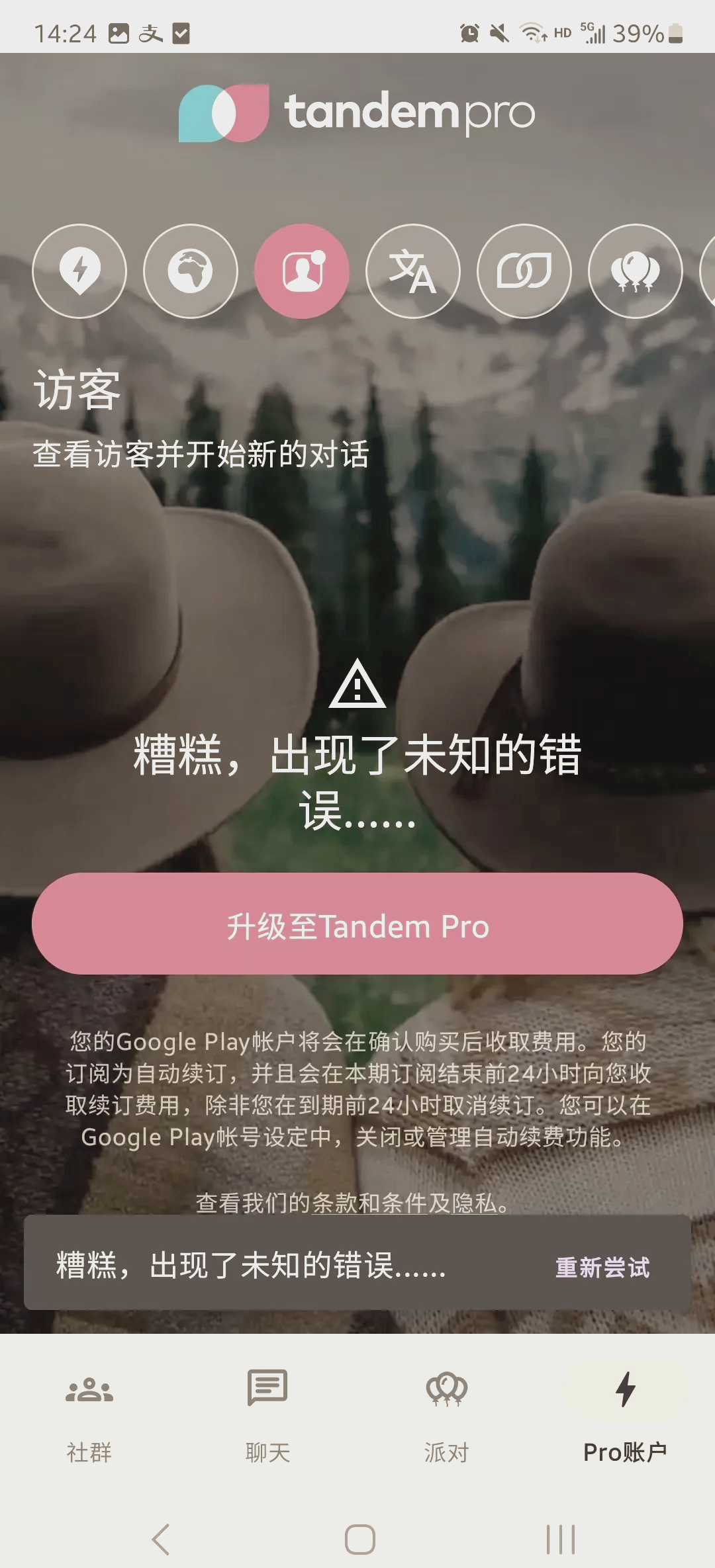The width and height of the screenshot is (715, 1568).
Task: Select the Tandem badge feature icon
Action: point(524,271)
